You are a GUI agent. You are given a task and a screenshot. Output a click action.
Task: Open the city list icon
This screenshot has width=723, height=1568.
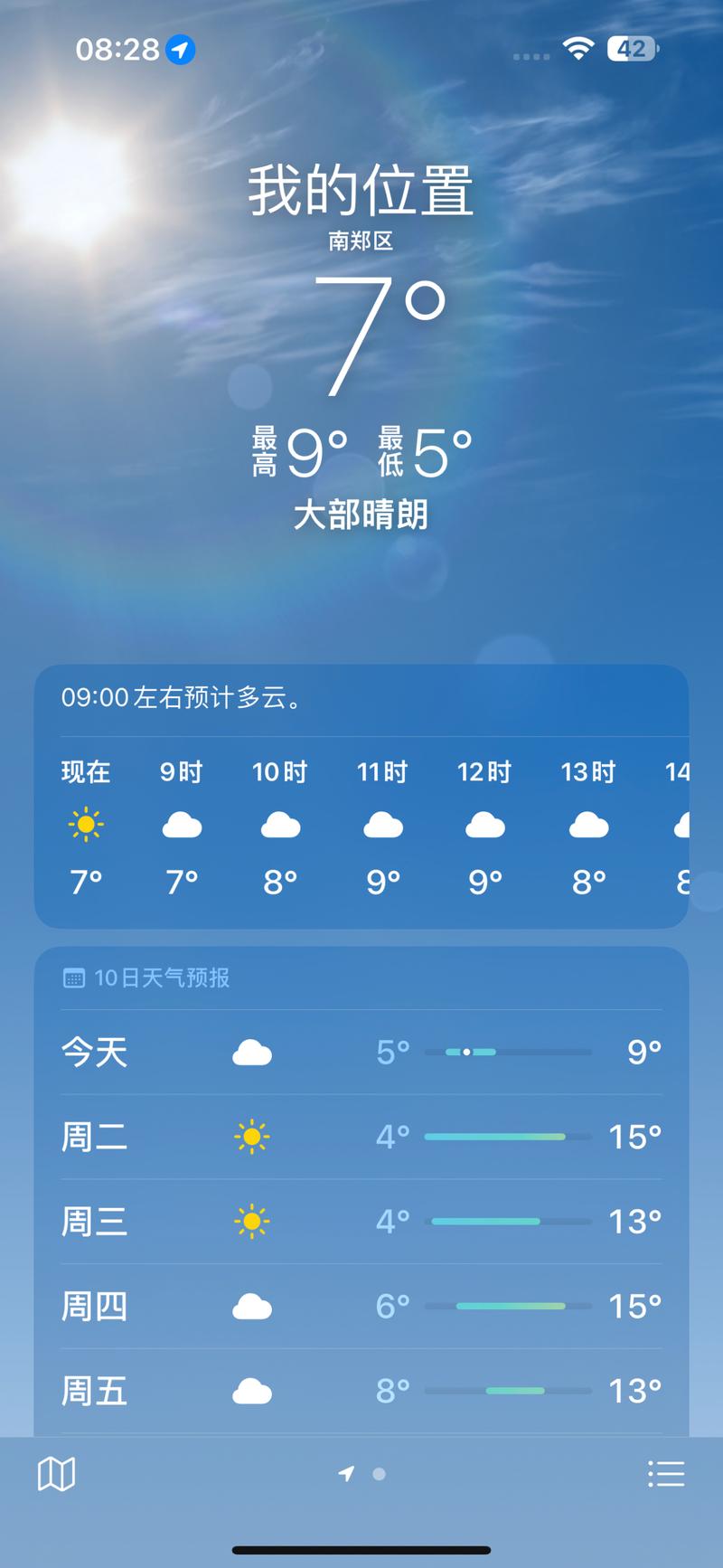[666, 1473]
